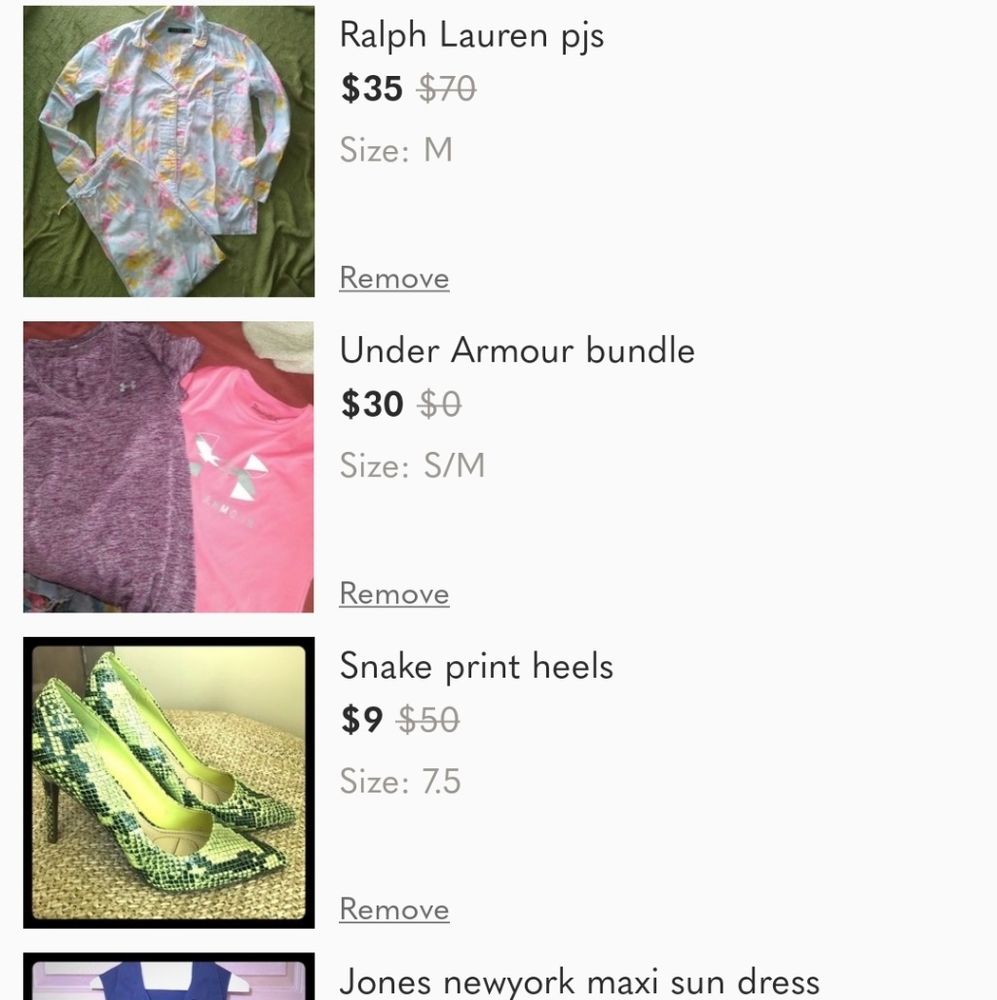Screen dimensions: 997x1000
Task: Select the $35 price on Ralph Lauren pjs
Action: [369, 89]
